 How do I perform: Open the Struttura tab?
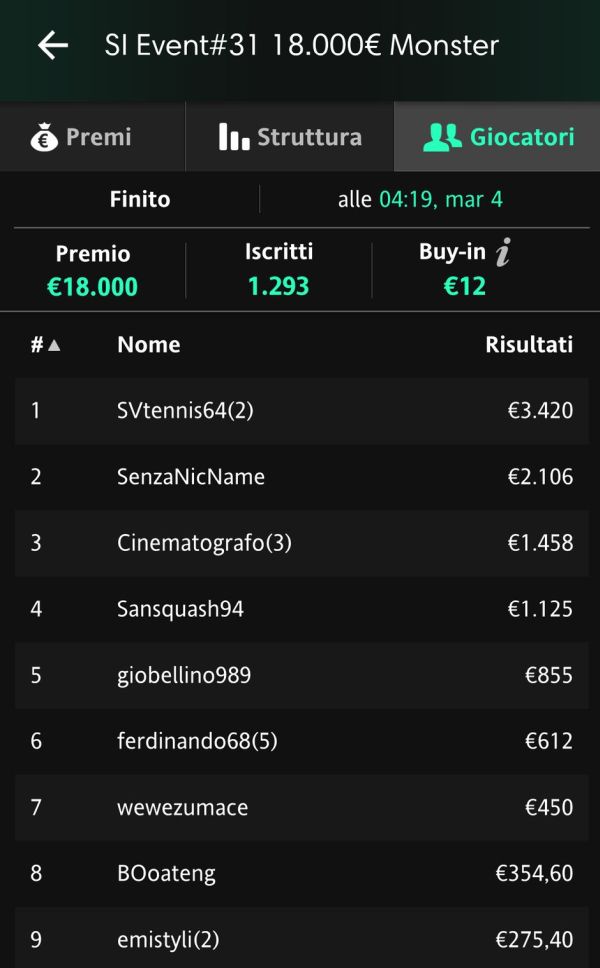point(290,136)
